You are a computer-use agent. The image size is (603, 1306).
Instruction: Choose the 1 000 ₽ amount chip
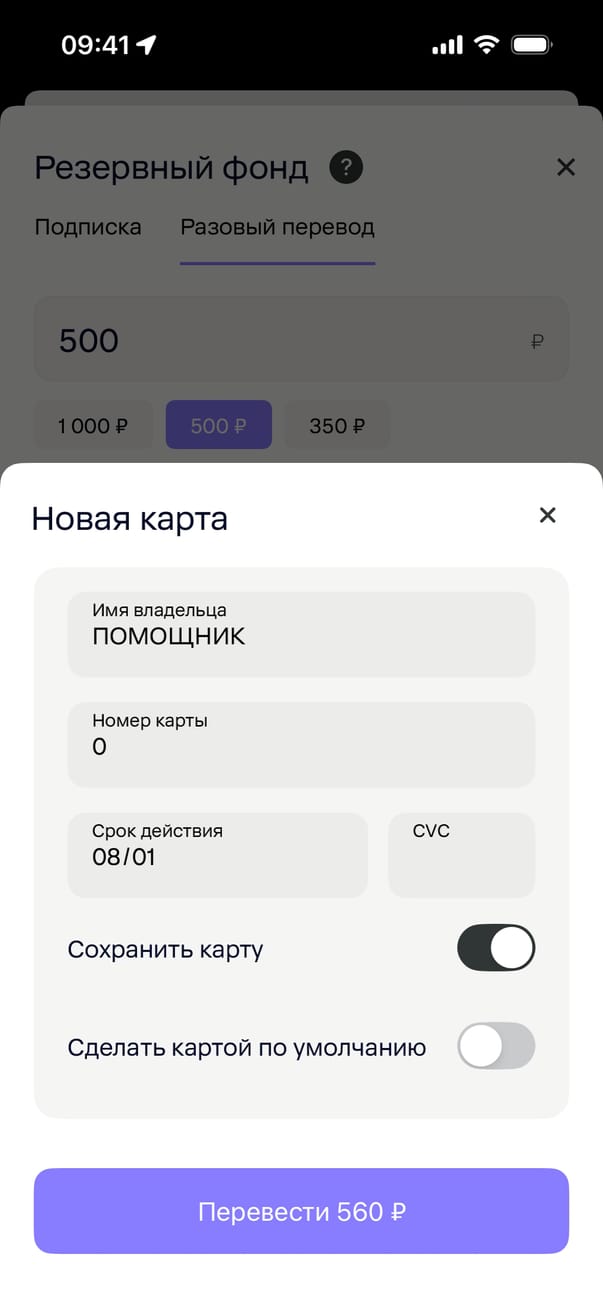point(93,426)
